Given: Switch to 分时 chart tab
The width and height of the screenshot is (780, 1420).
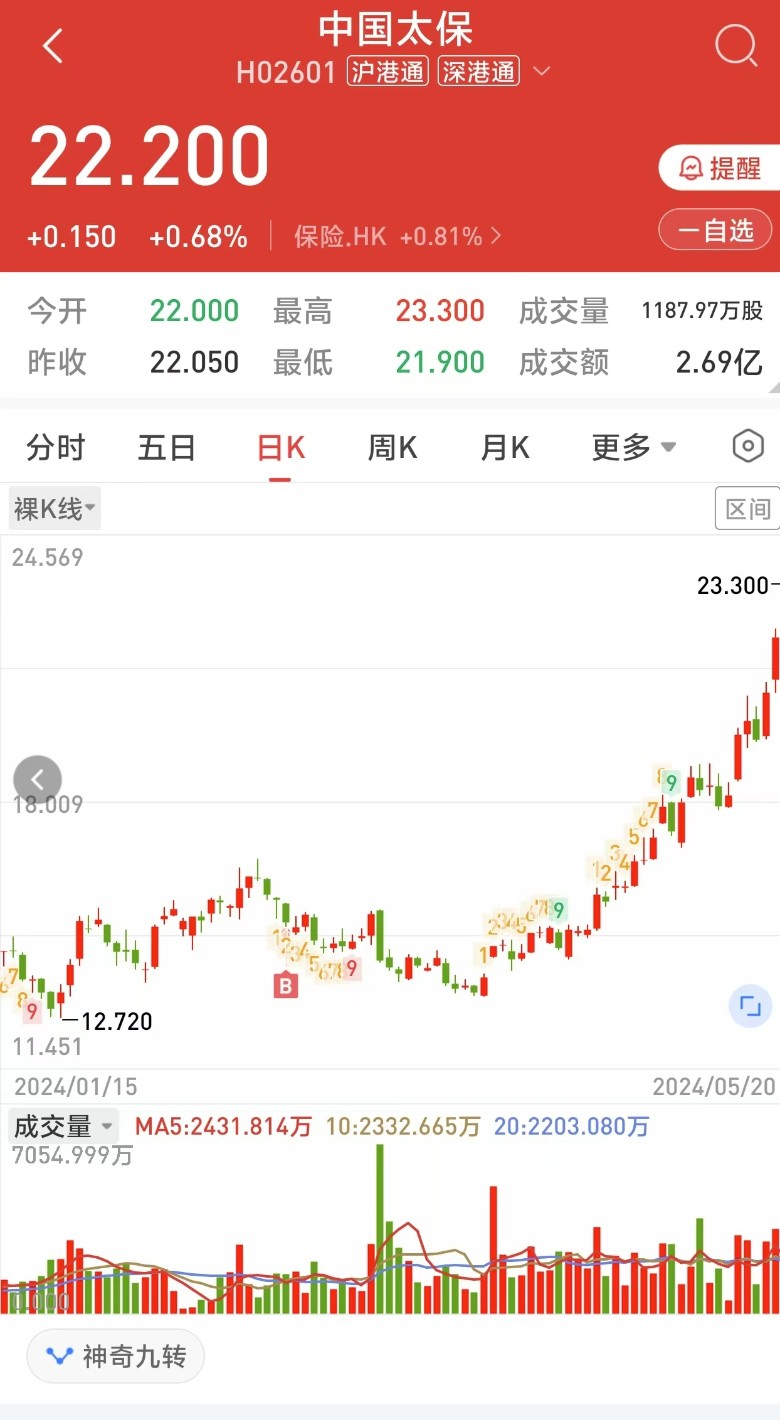Looking at the screenshot, I should [x=56, y=447].
